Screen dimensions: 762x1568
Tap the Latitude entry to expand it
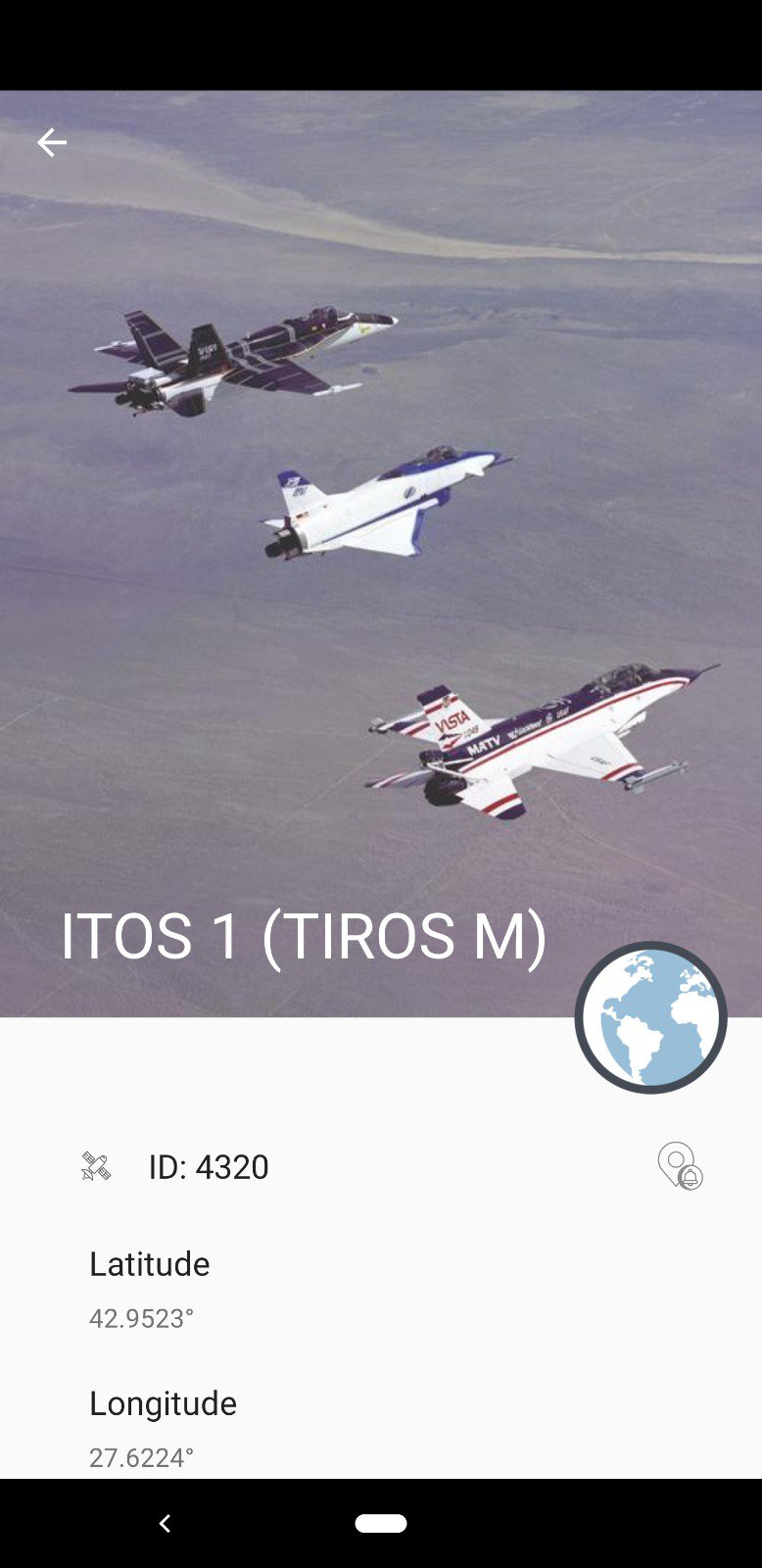point(149,1264)
